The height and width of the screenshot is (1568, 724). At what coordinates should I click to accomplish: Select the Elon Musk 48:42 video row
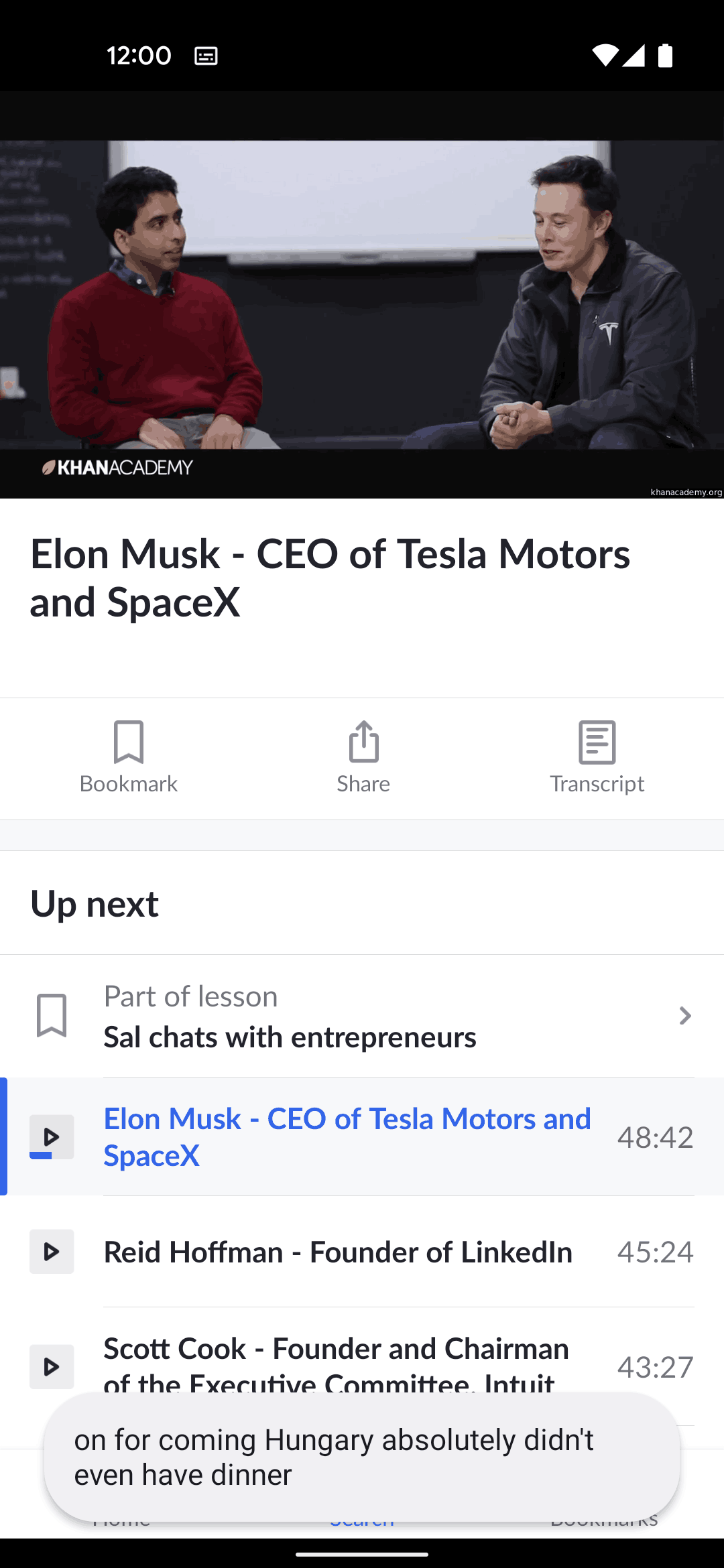(362, 1136)
